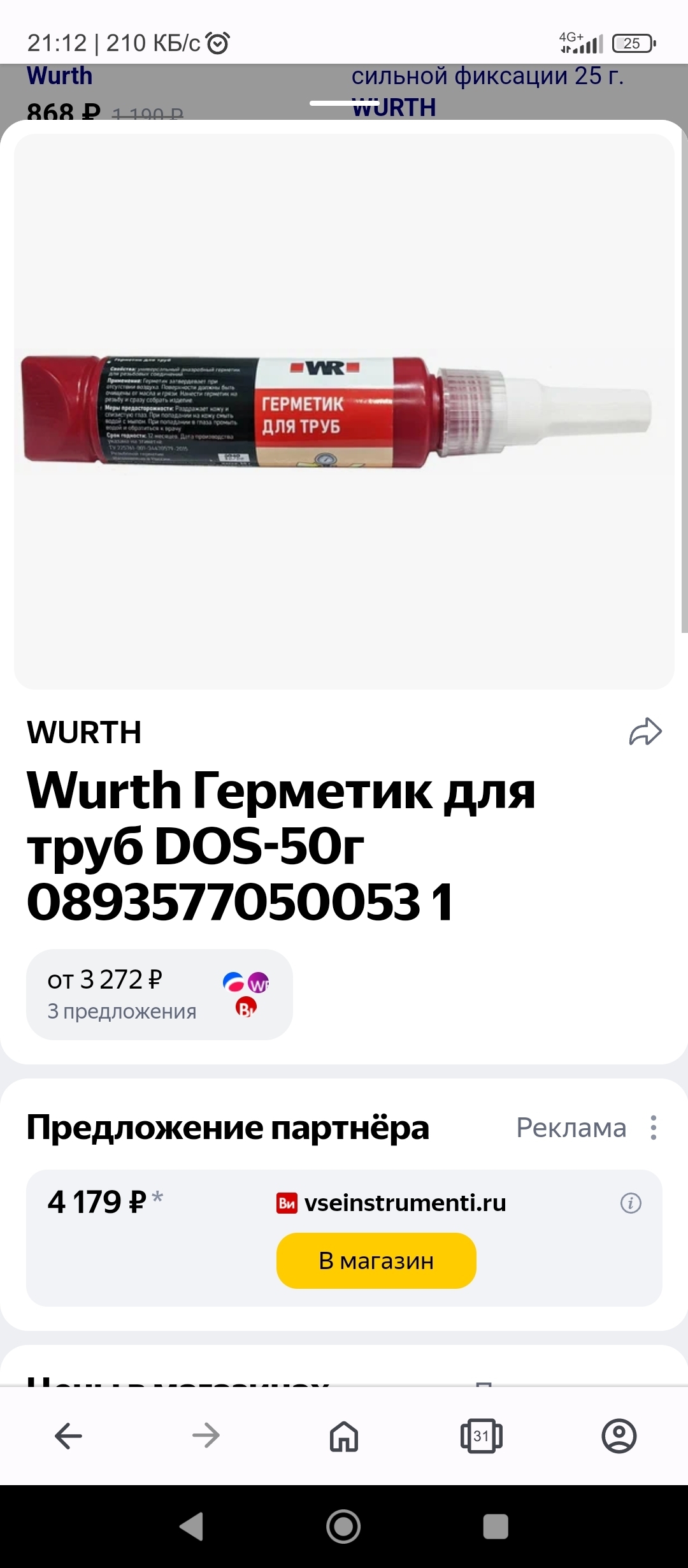Show the 31 open browser tabs
688x1568 pixels.
(482, 1436)
